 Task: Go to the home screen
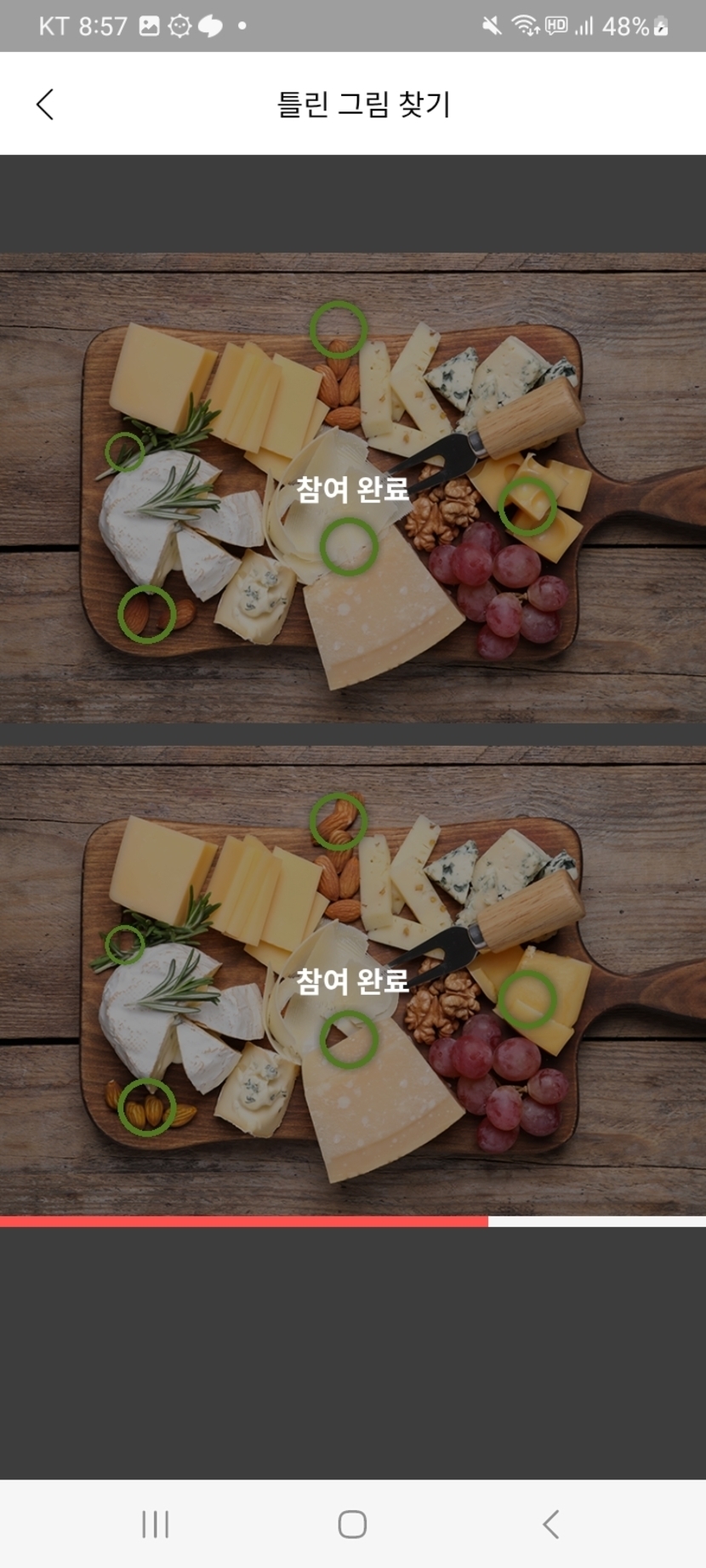(352, 1524)
